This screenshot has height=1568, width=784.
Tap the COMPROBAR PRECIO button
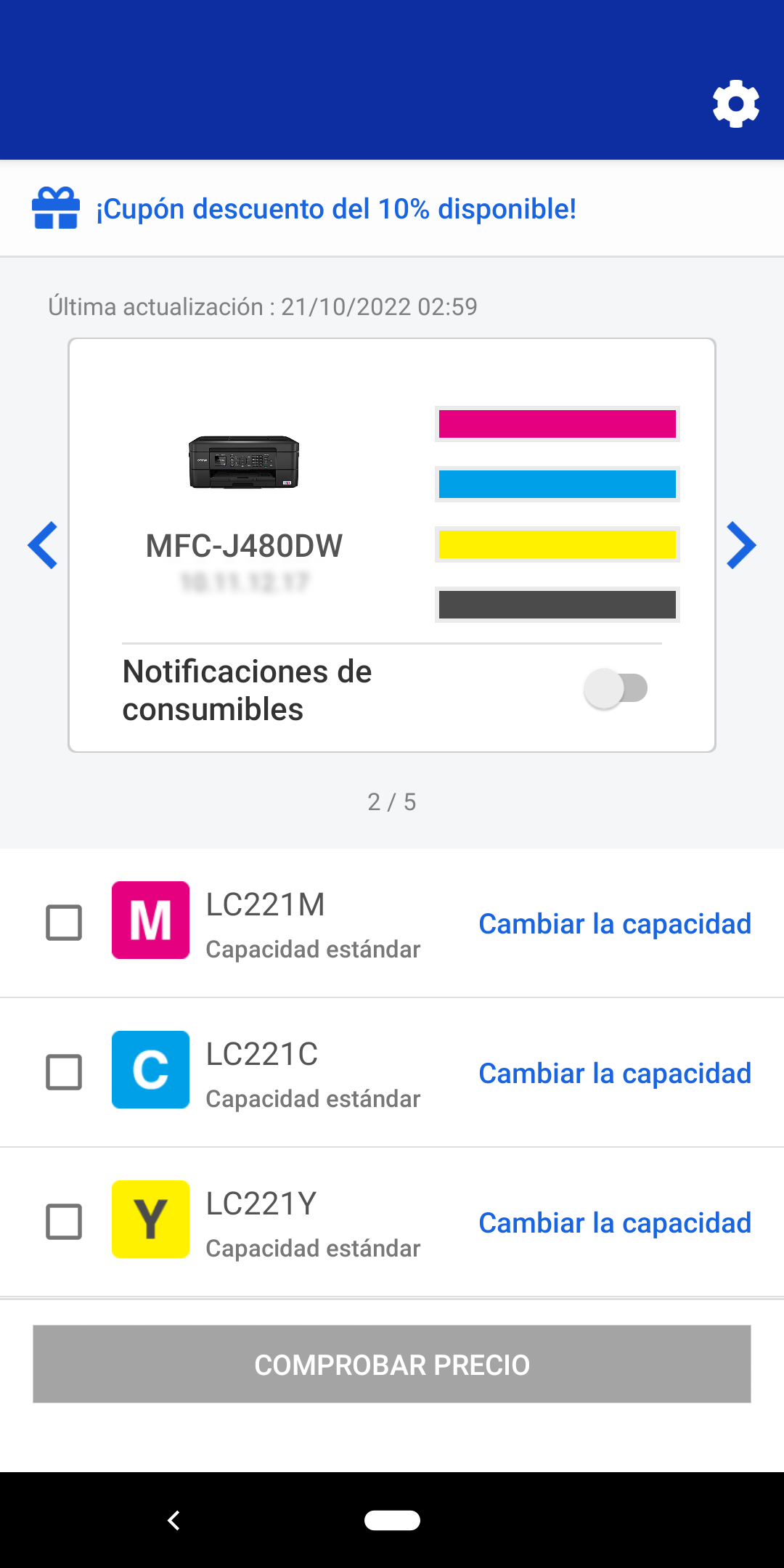[x=392, y=1364]
